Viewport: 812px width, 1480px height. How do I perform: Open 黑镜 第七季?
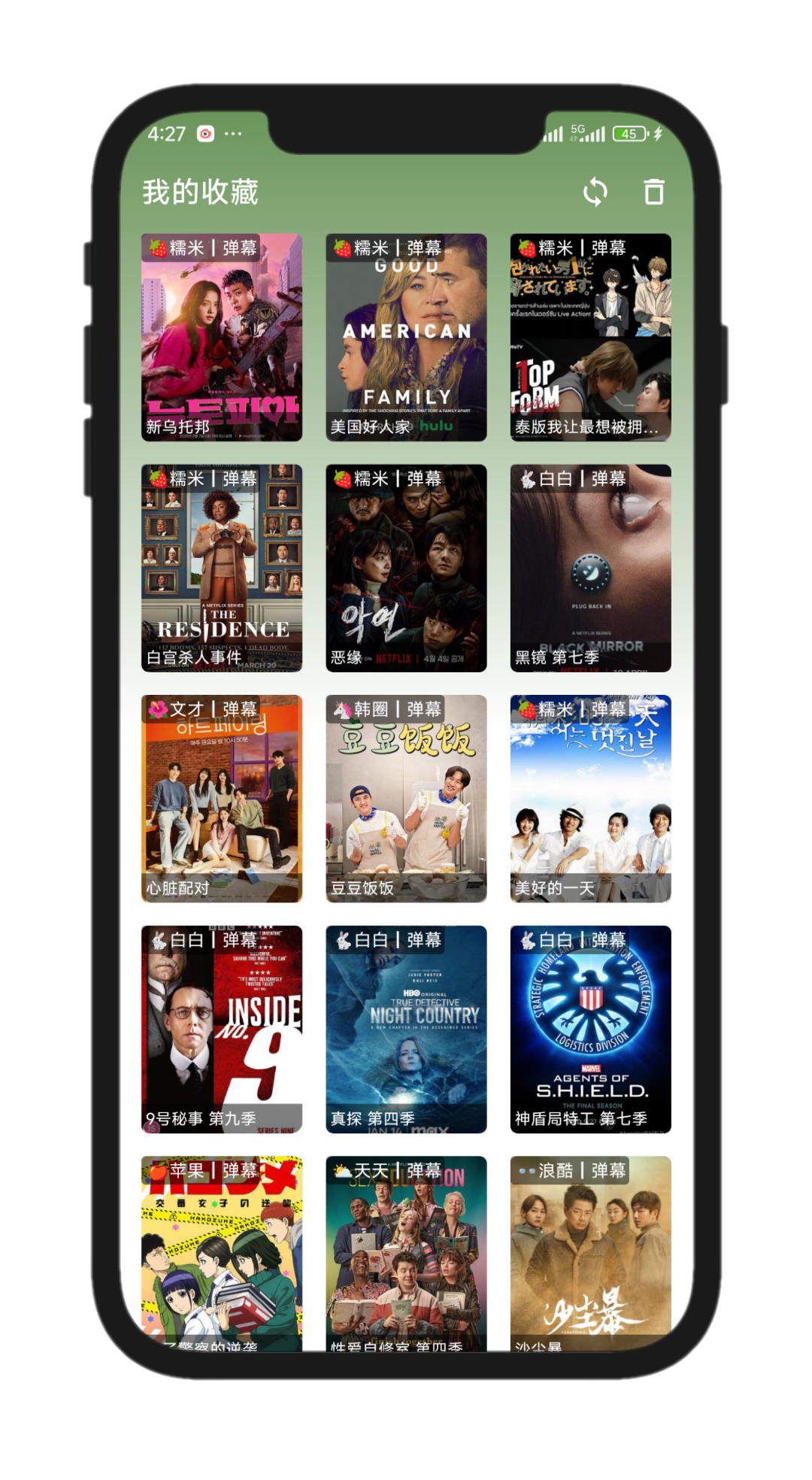590,568
